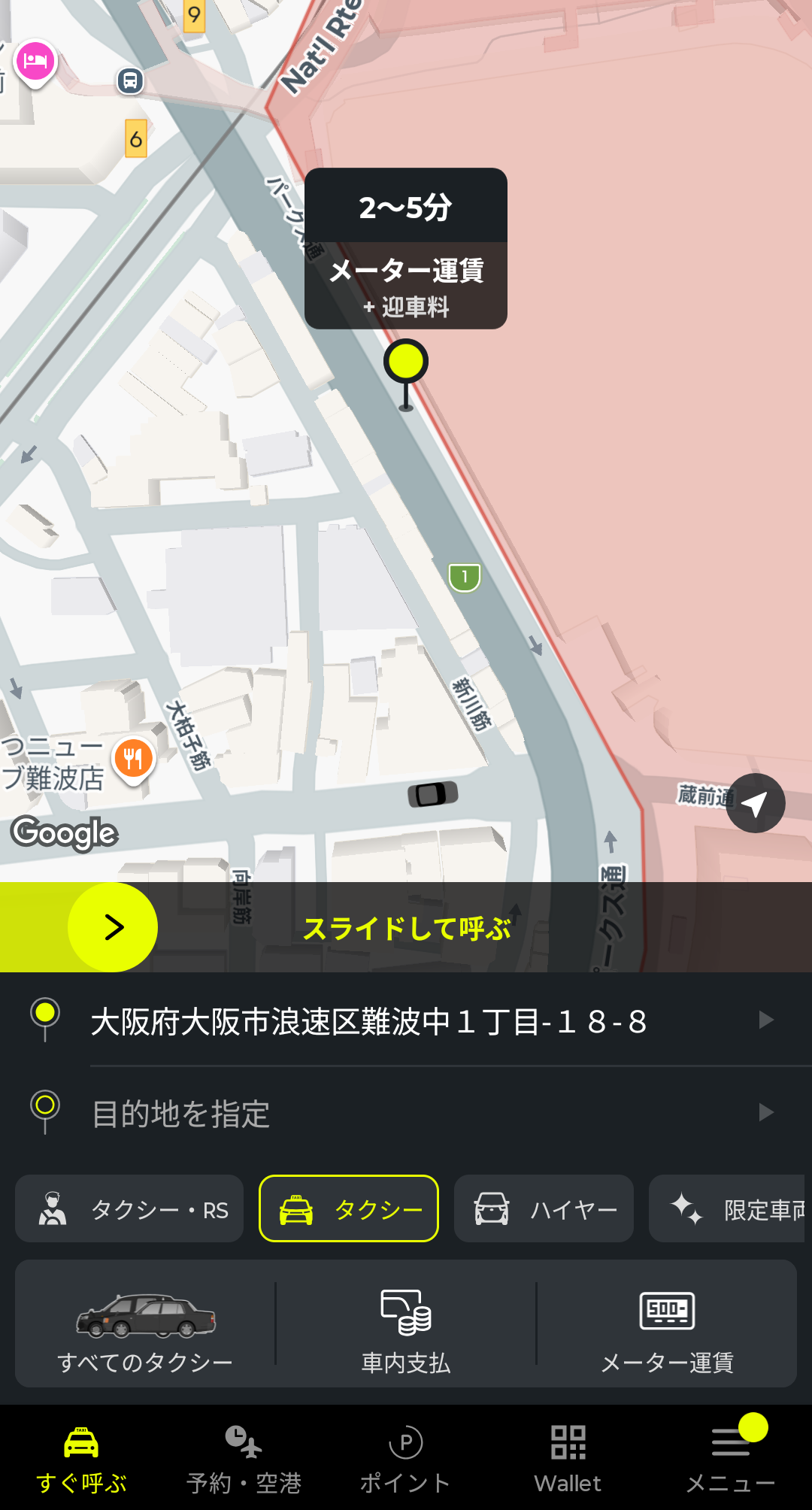
Task: Switch to the Wallet tab
Action: (x=568, y=1459)
